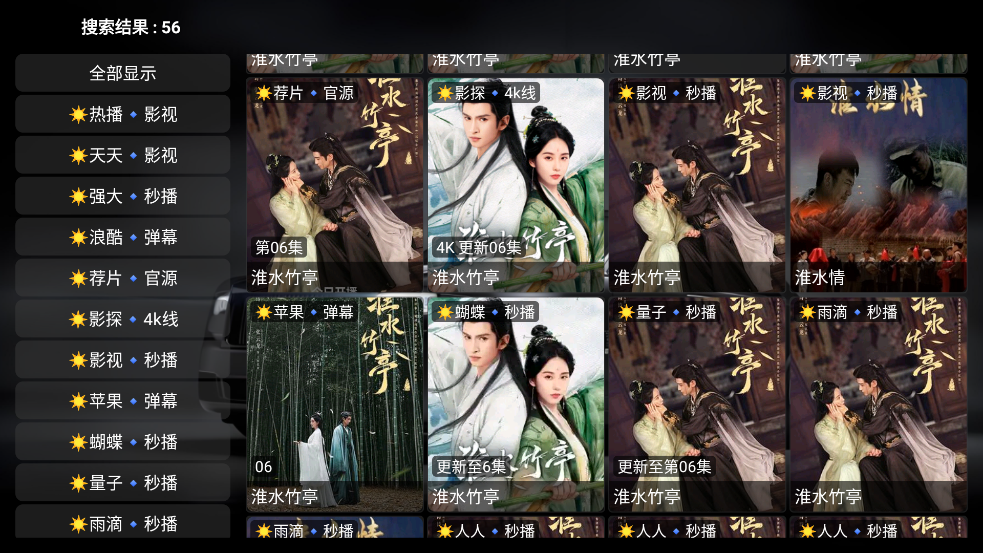This screenshot has height=553, width=983.
Task: Open 淮水竹亭 card from 蝴蝶 秒播
Action: [516, 405]
